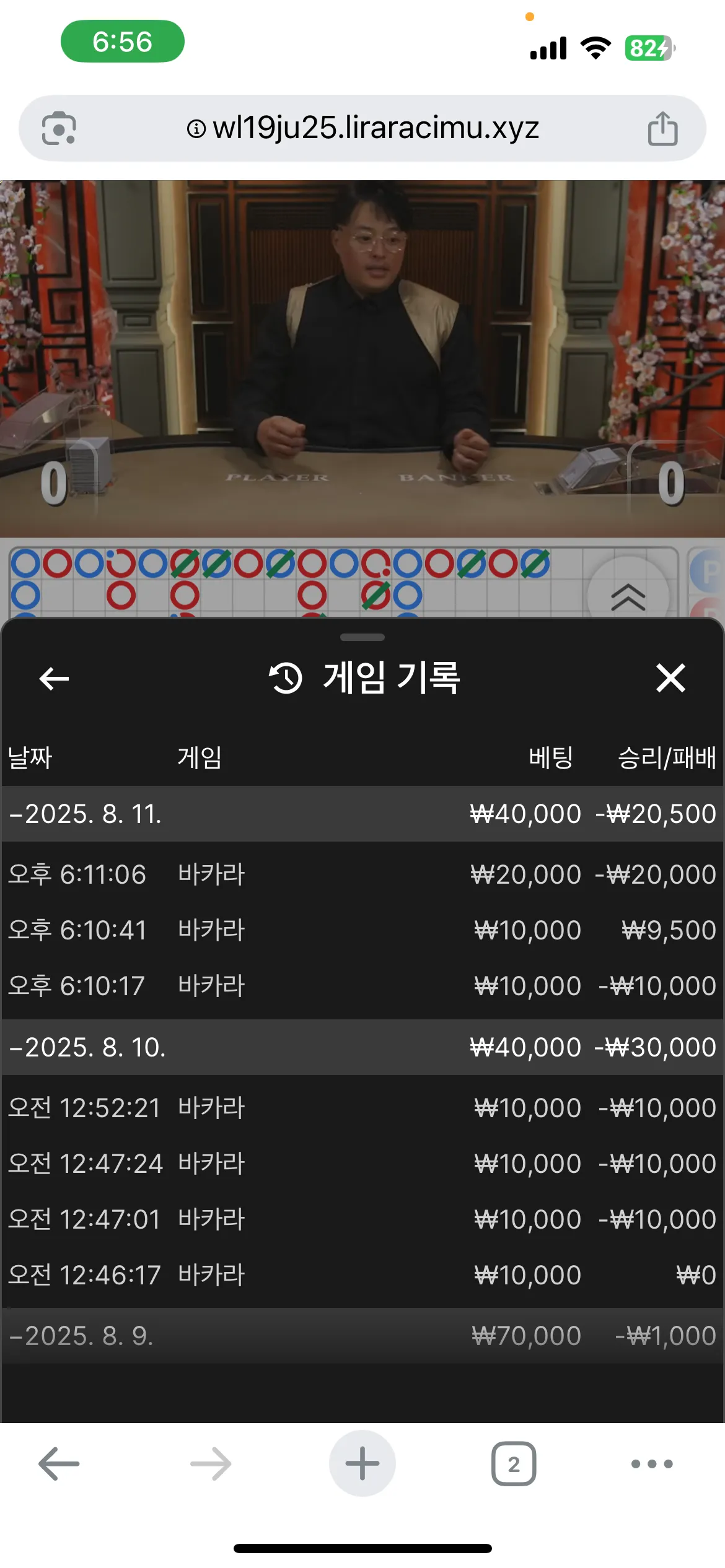Close the 게임 기록 panel
Viewport: 725px width, 1568px height.
[670, 677]
